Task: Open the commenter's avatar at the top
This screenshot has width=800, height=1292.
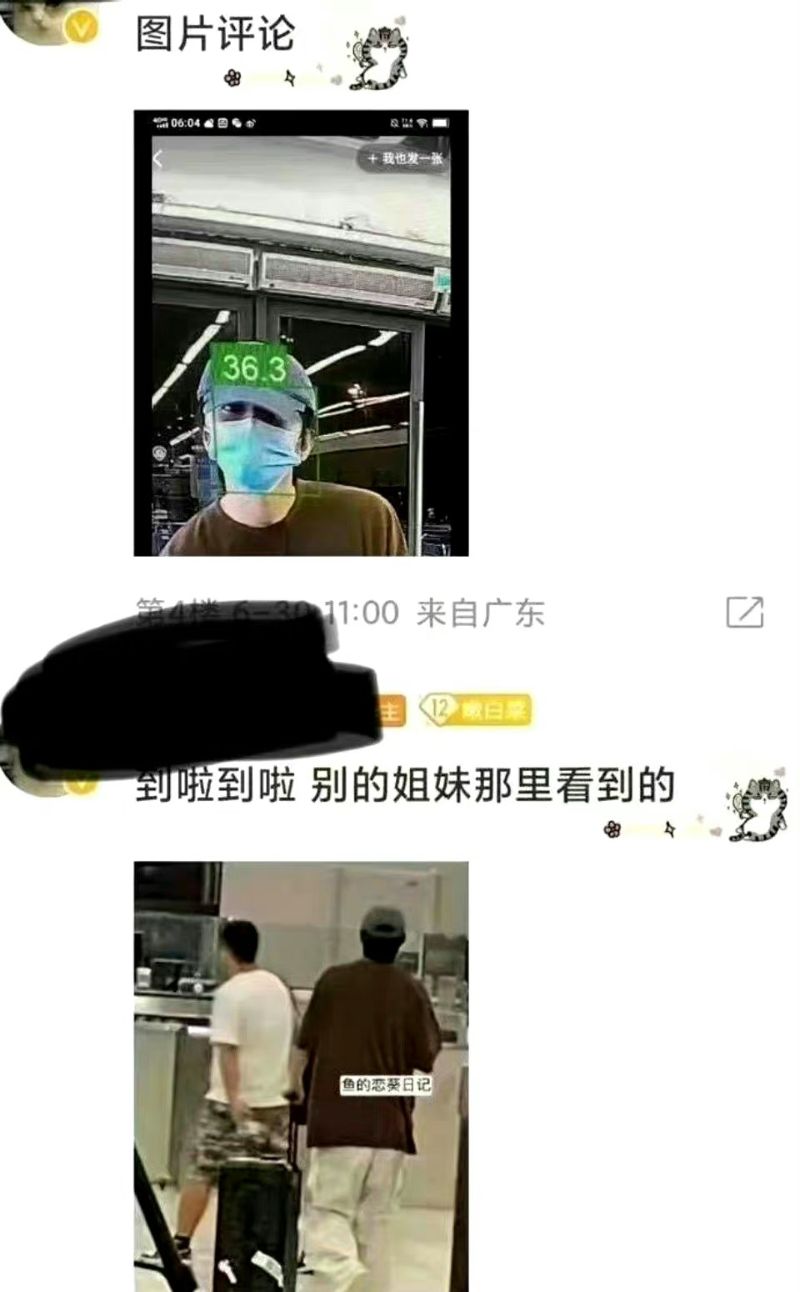Action: [x=45, y=18]
